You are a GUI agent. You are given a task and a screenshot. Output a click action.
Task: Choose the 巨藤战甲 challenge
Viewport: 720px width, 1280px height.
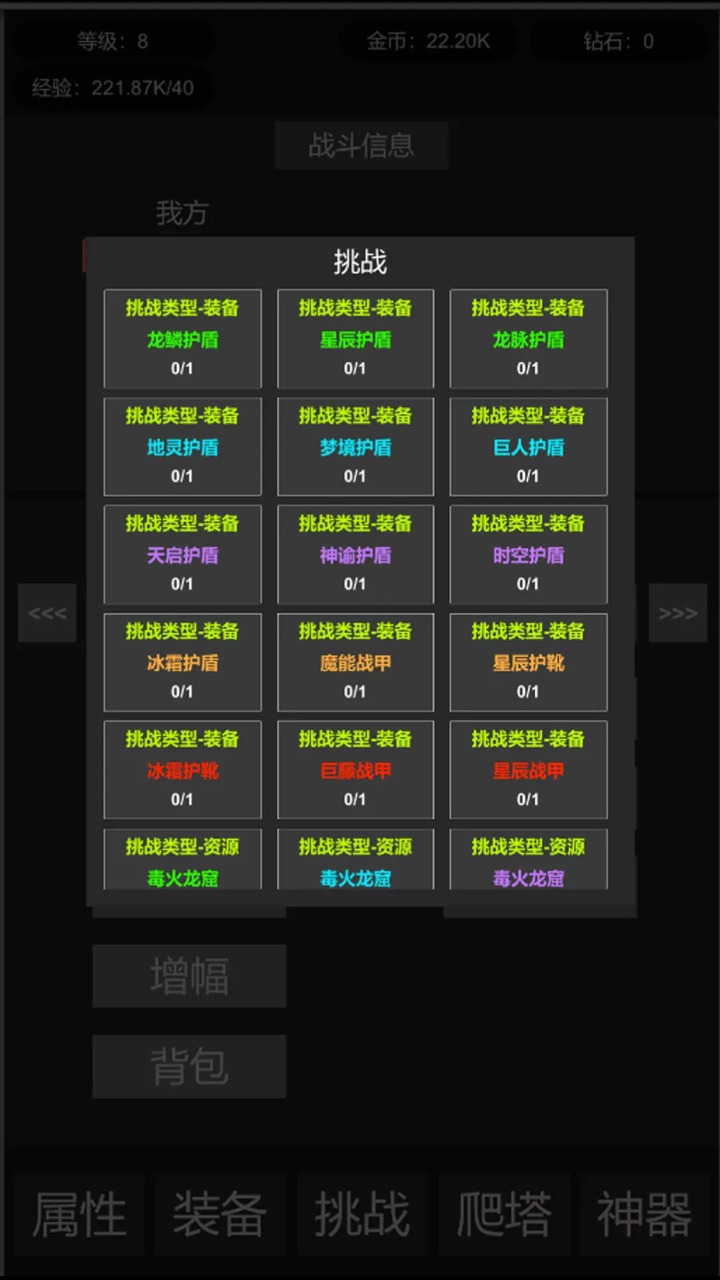click(355, 770)
